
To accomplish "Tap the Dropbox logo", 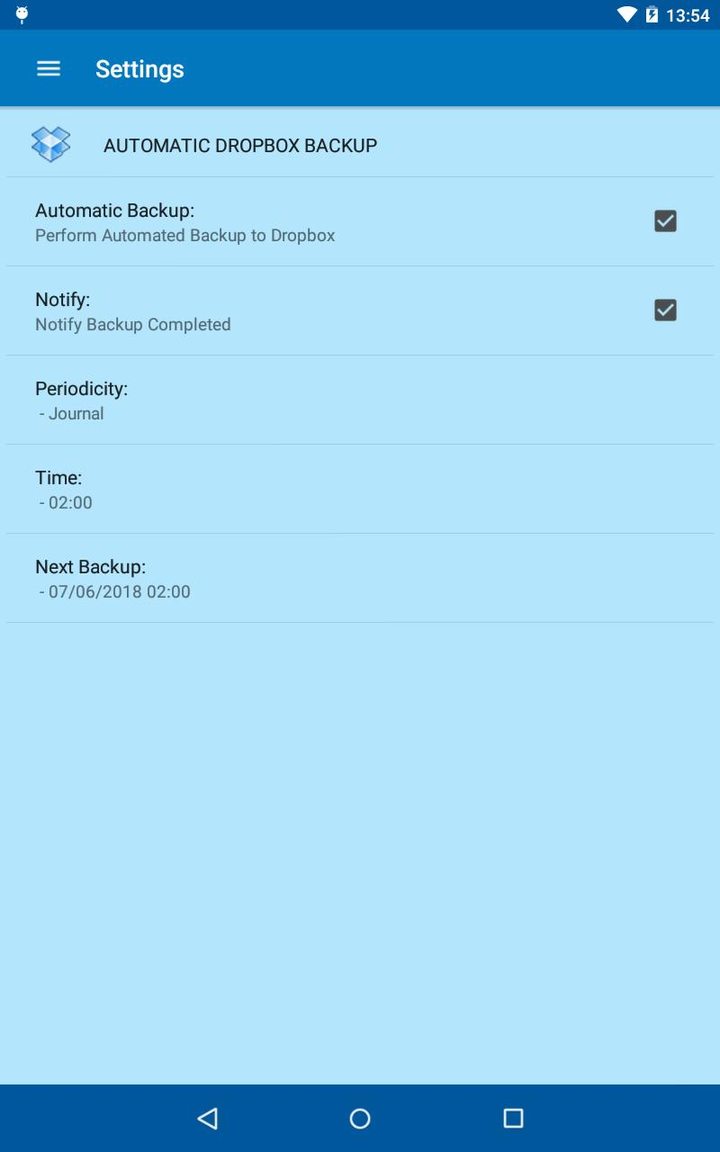I will click(50, 143).
